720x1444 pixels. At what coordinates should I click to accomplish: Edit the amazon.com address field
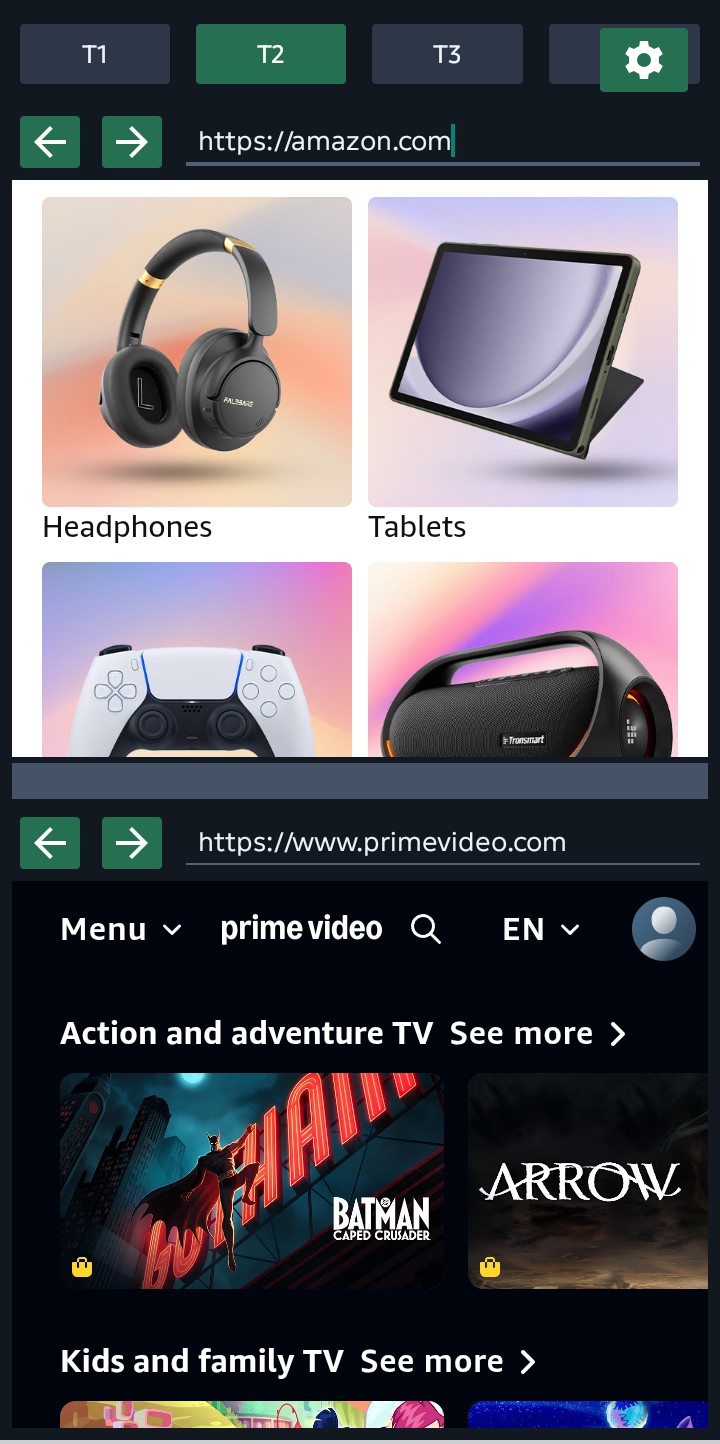tap(443, 142)
